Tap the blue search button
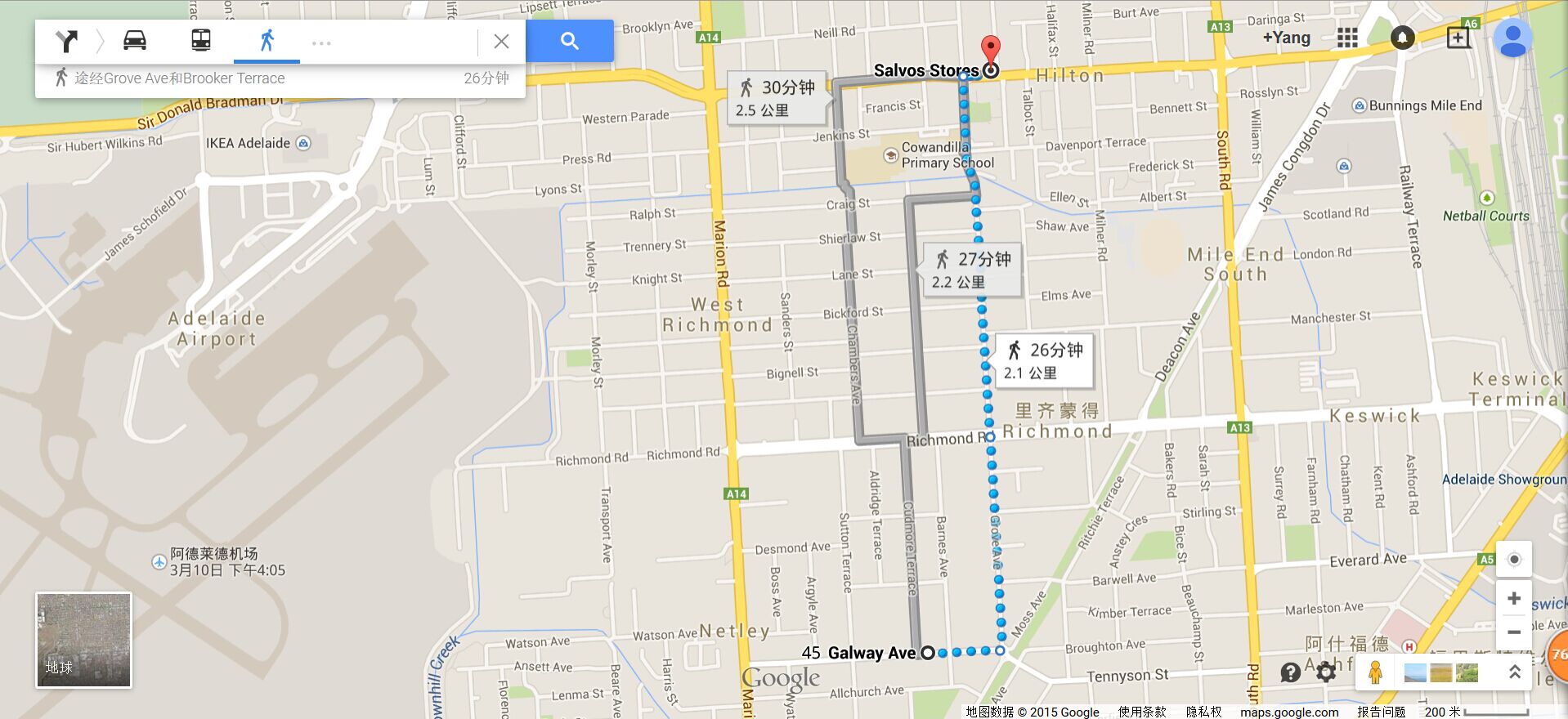This screenshot has width=1568, height=719. pos(570,41)
